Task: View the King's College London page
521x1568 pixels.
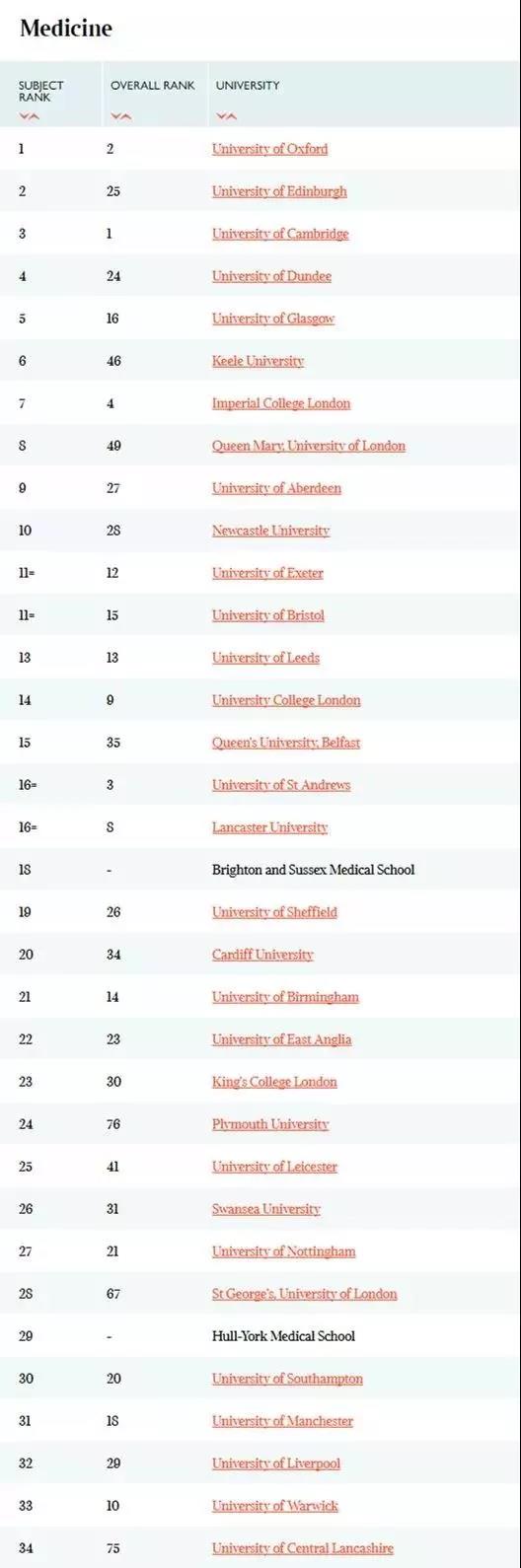Action: (x=274, y=1082)
